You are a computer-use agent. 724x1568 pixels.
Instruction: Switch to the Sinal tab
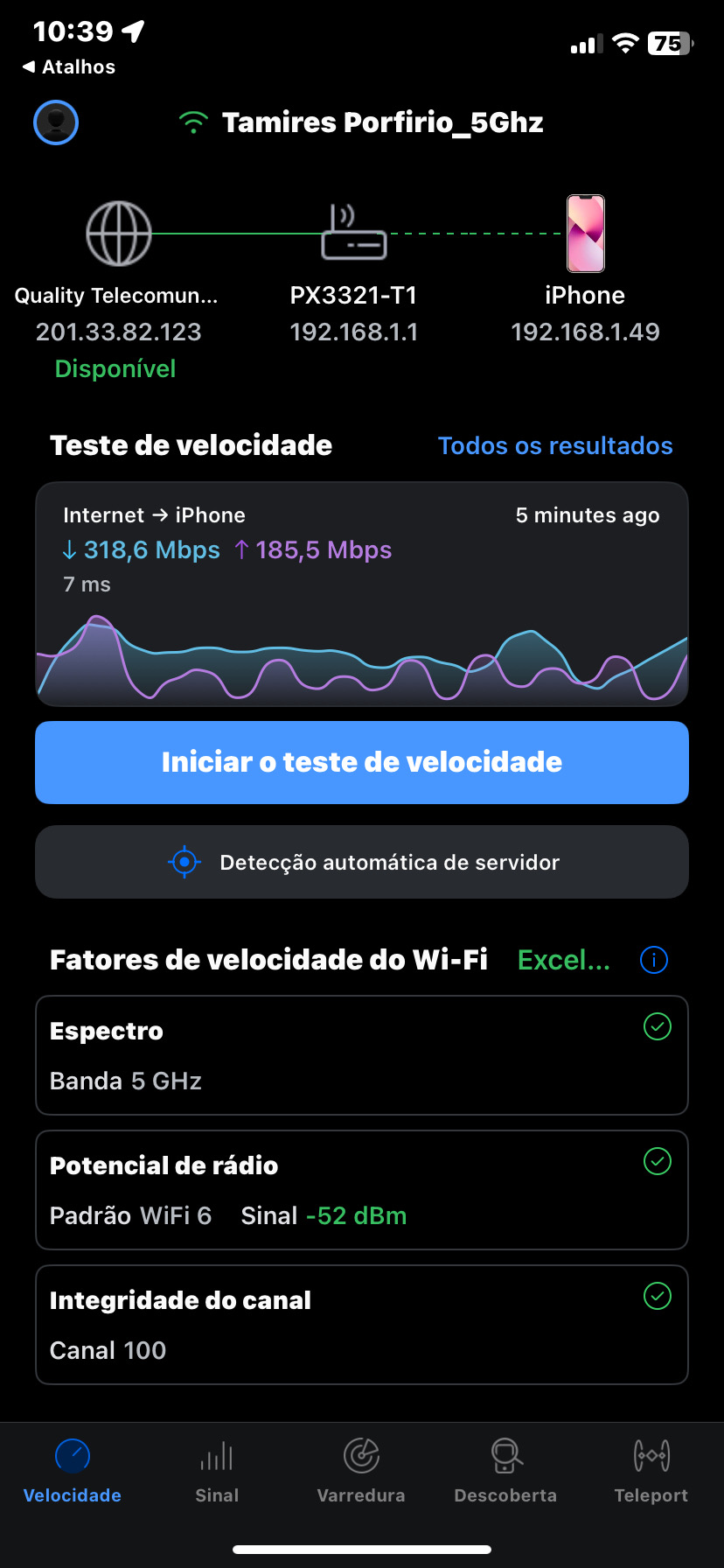point(217,1472)
